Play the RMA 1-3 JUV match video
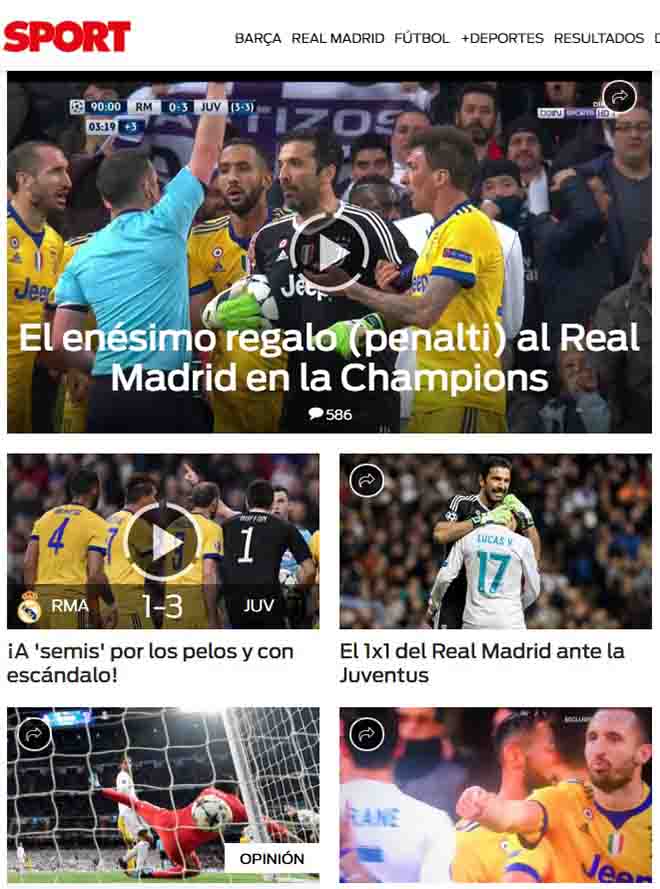 tap(163, 541)
